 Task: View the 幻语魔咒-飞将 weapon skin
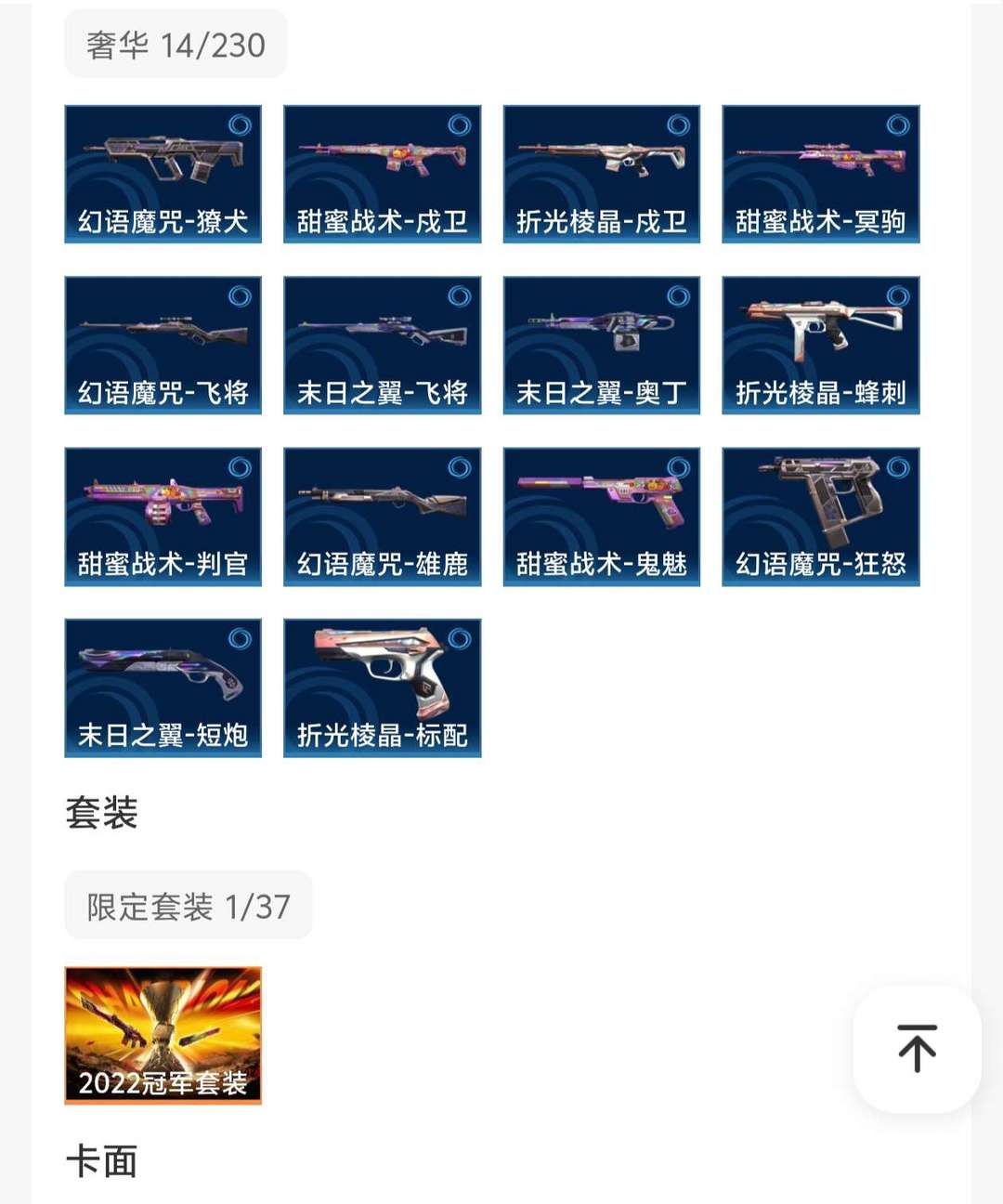click(163, 346)
